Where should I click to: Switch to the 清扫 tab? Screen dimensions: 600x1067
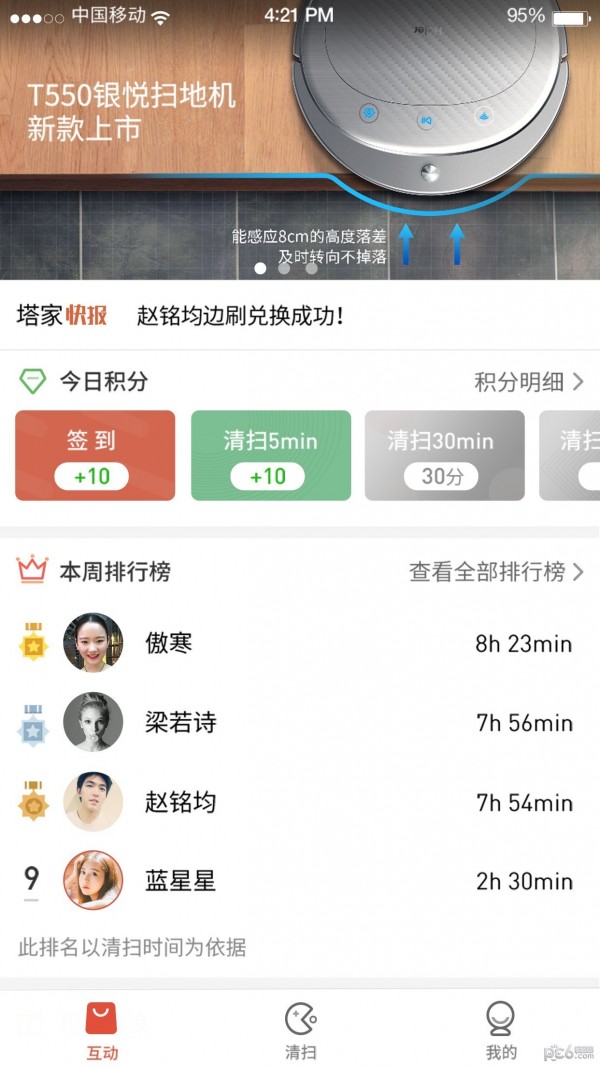301,1031
